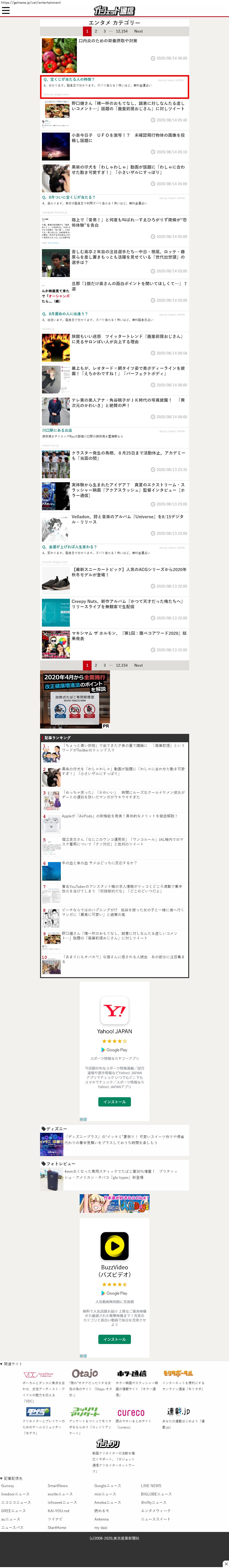The height and width of the screenshot is (1568, 229).
Task: Open the Velladon Universe album article
Action: [x=128, y=519]
